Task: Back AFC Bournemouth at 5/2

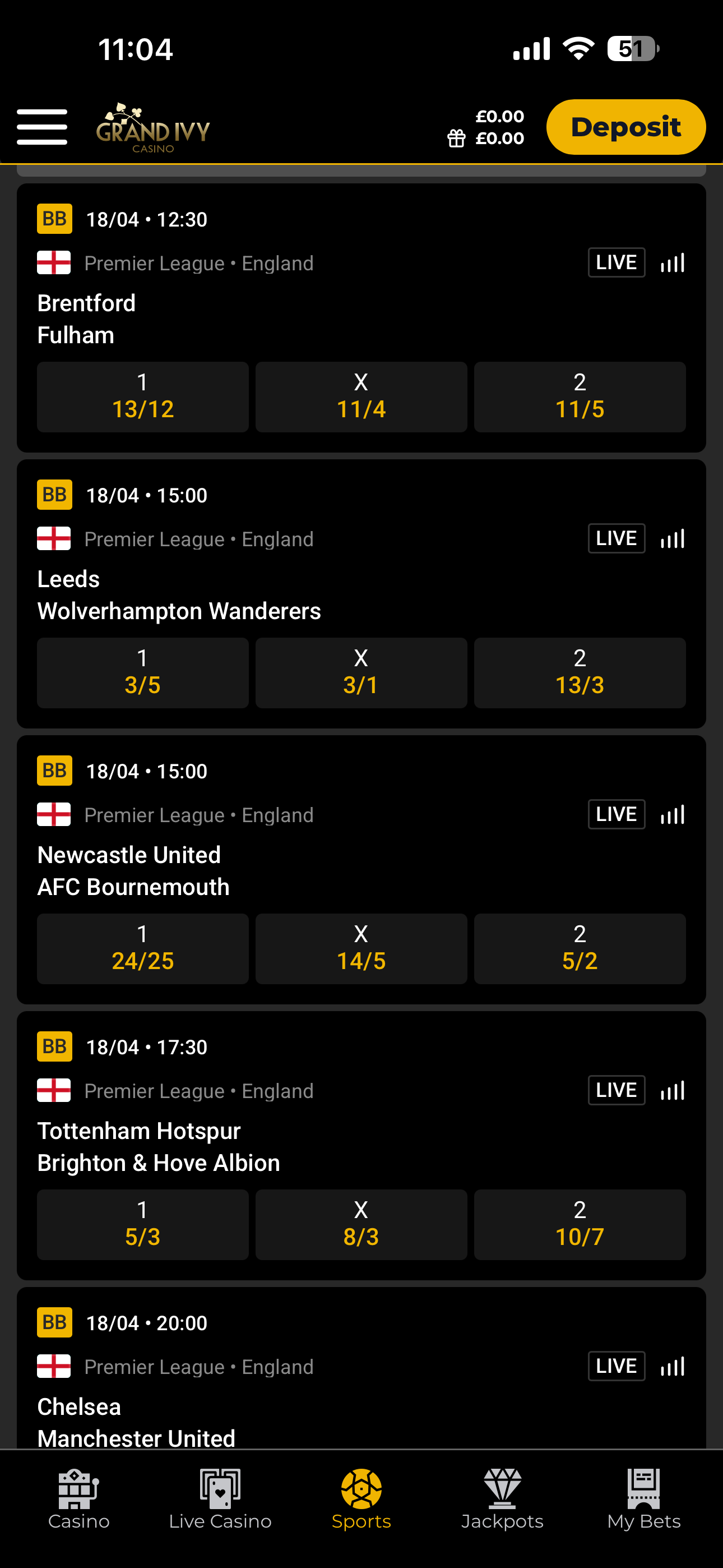Action: click(x=580, y=948)
